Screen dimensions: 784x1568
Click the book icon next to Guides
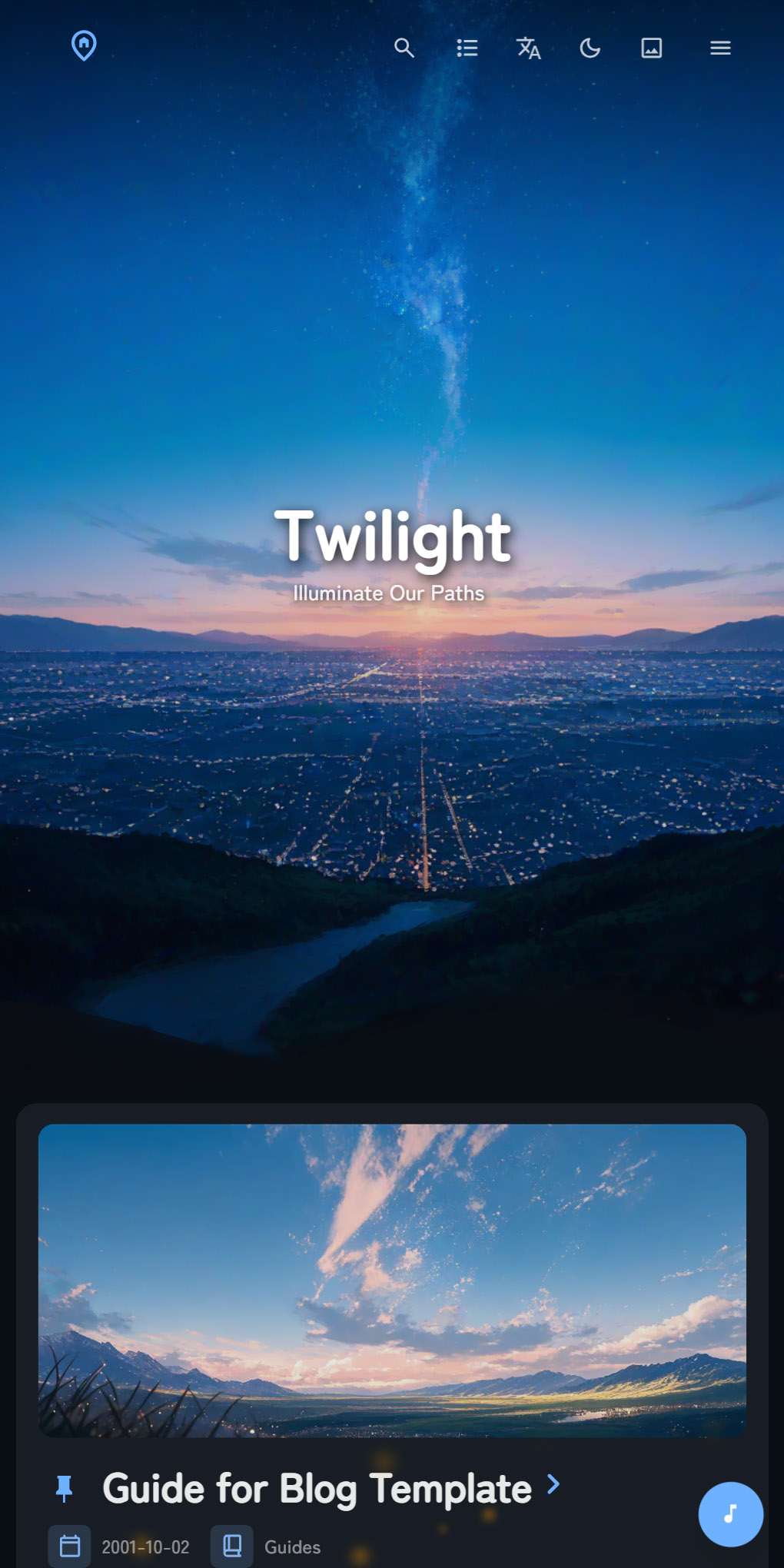232,1547
